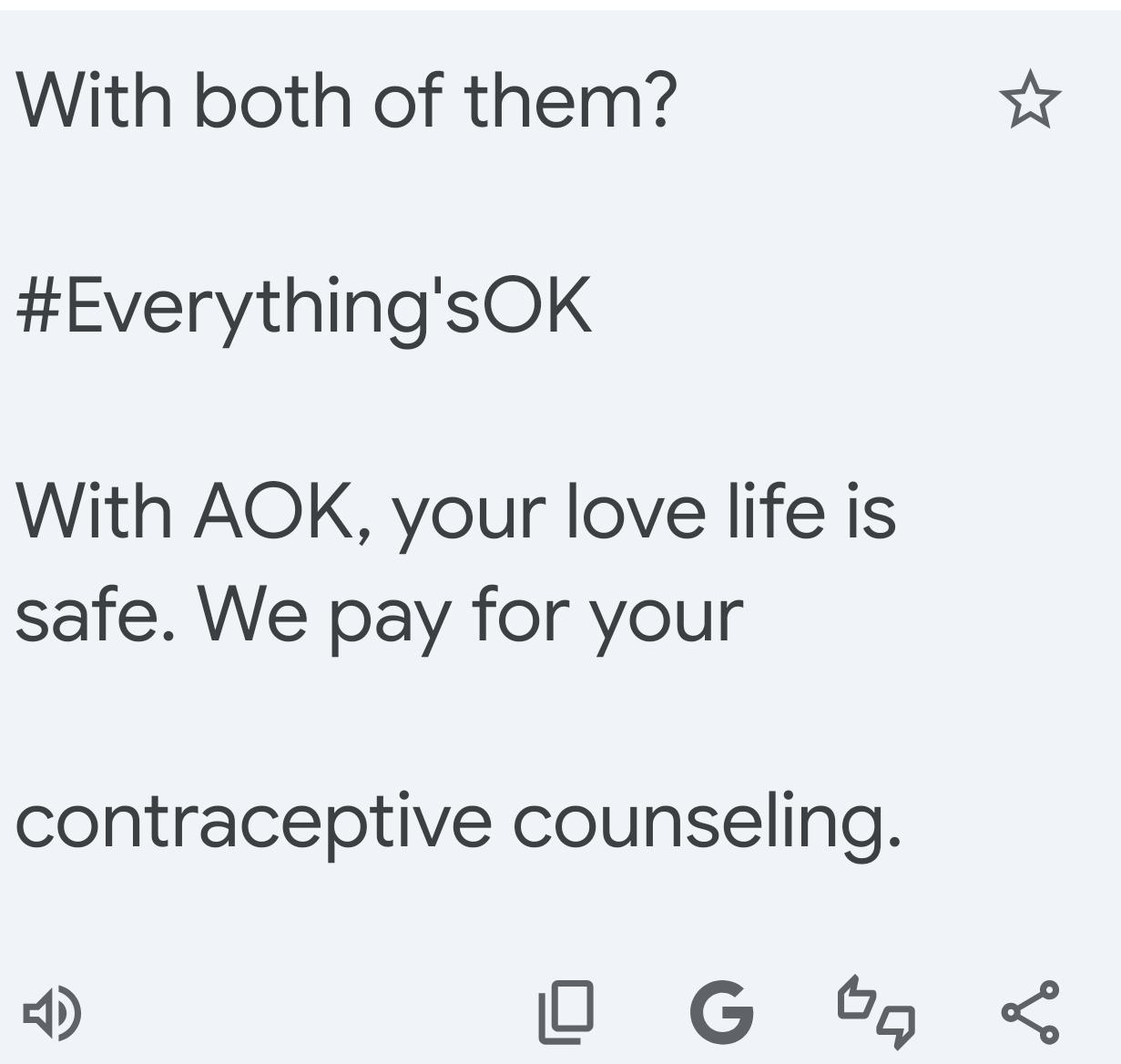Search the translation on Google

click(x=722, y=1011)
